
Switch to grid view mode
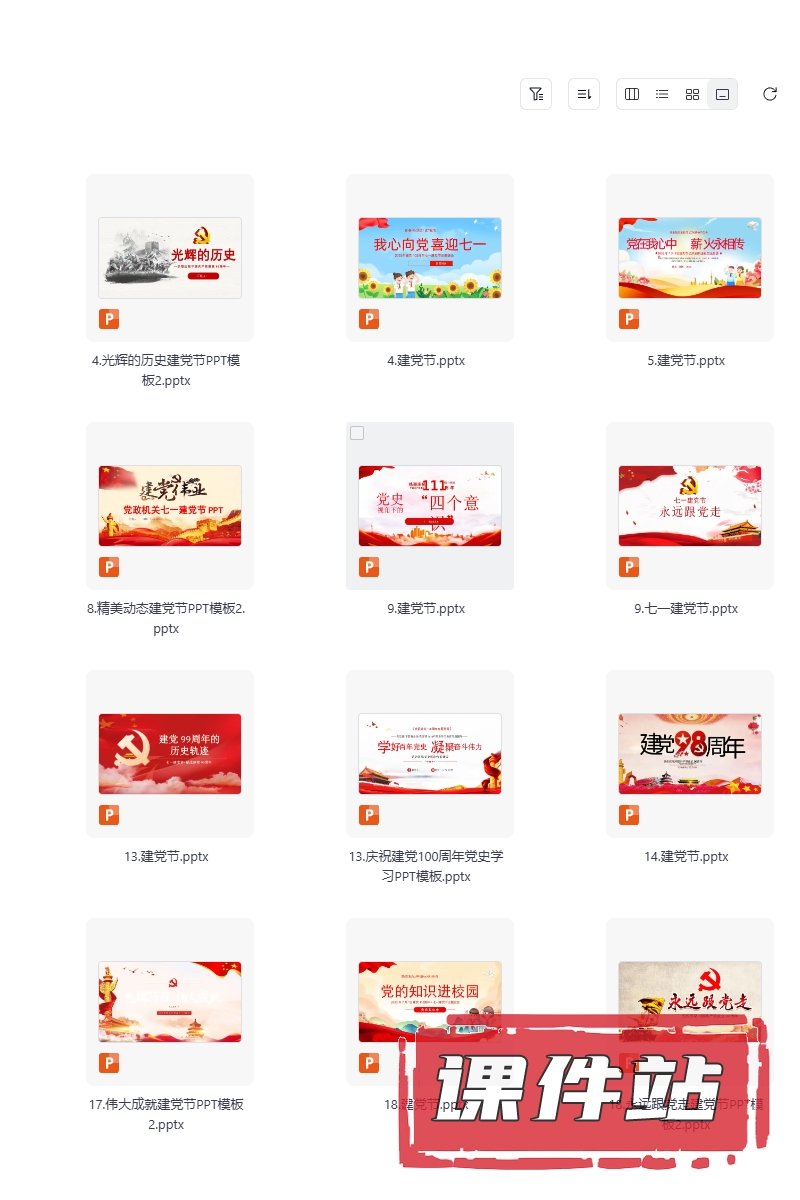692,94
